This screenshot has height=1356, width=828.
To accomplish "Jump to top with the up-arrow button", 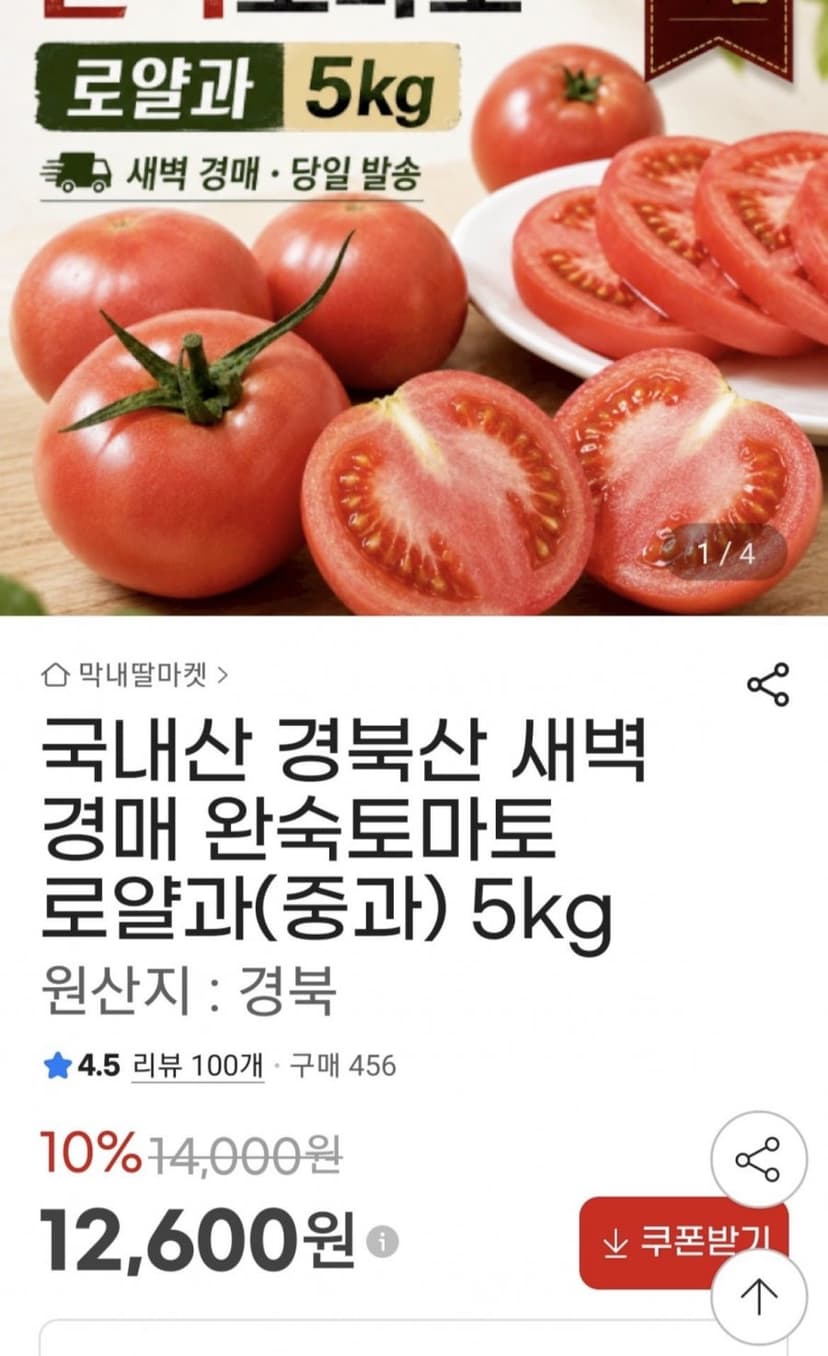I will (x=758, y=1297).
